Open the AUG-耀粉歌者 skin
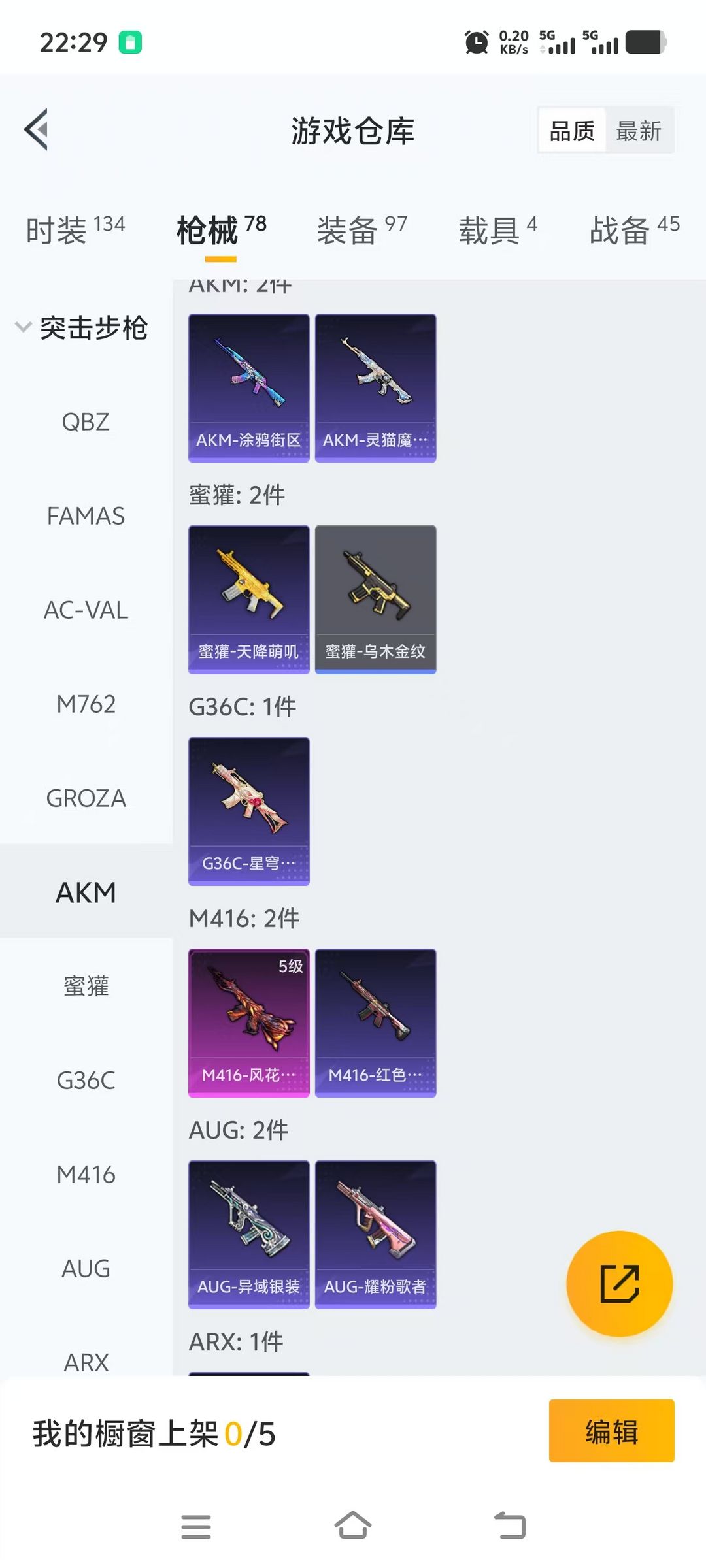 click(x=375, y=1234)
